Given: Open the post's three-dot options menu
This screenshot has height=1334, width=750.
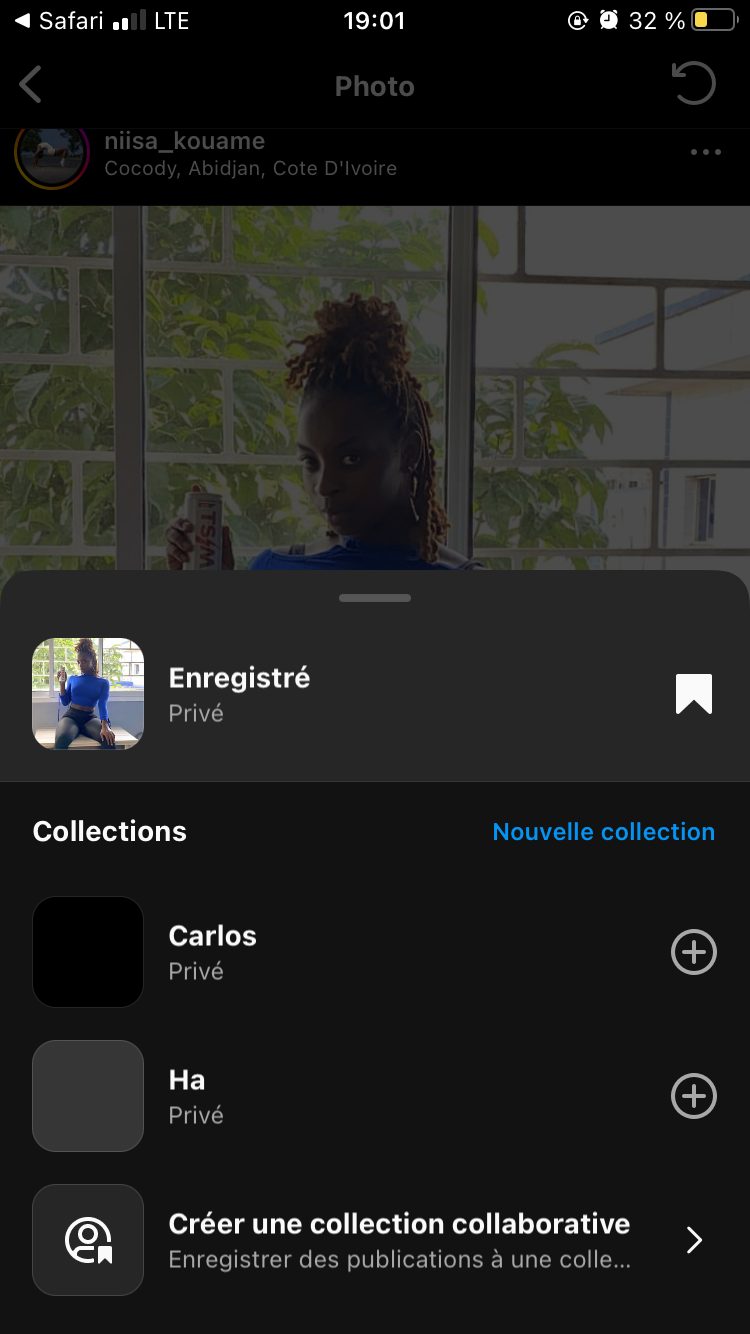Looking at the screenshot, I should [705, 153].
